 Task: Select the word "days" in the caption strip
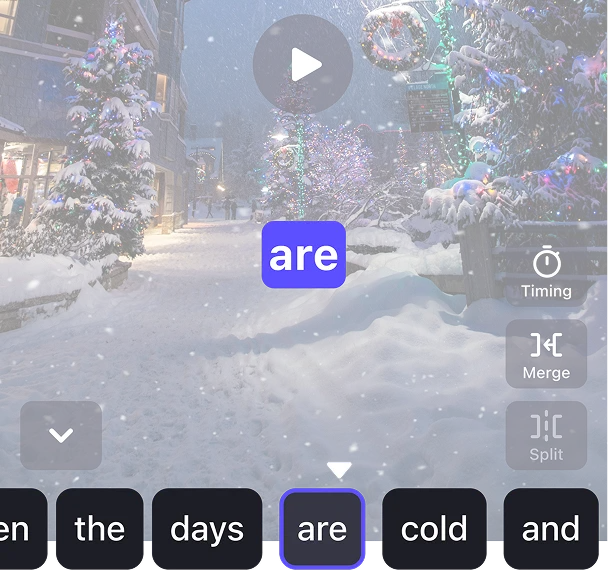click(207, 529)
